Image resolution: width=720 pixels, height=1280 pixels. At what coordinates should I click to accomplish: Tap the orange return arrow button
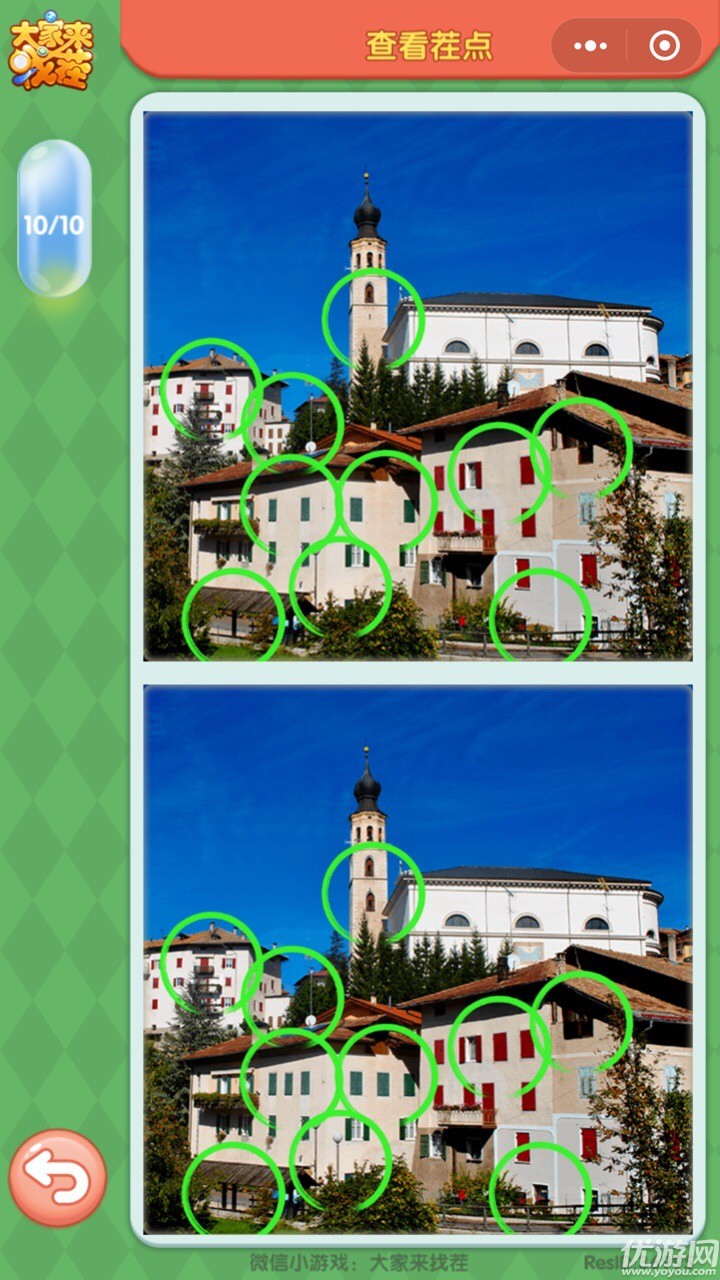click(57, 1178)
